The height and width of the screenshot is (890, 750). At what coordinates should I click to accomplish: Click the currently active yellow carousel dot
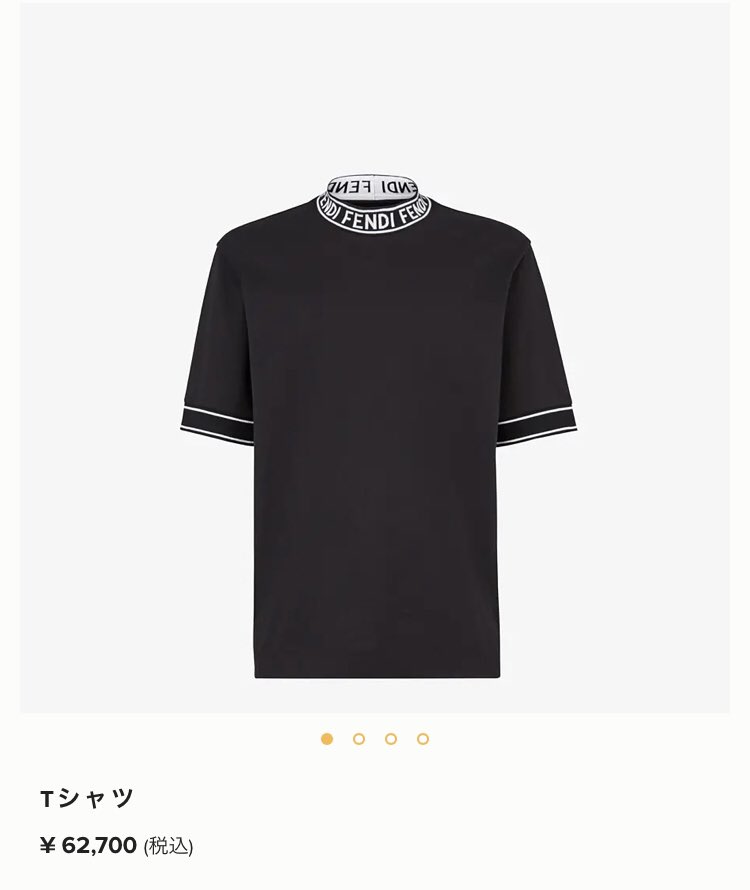[x=325, y=741]
